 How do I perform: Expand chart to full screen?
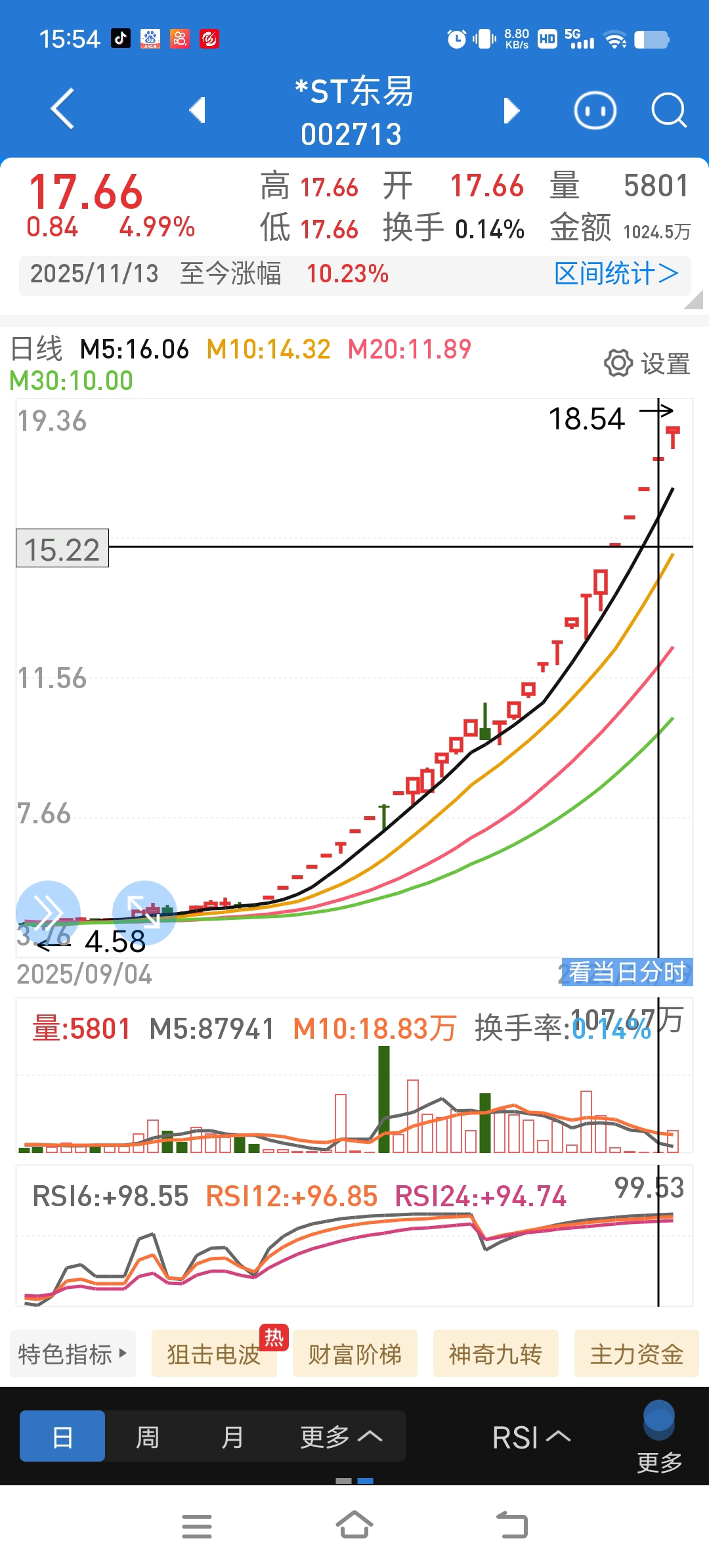(x=144, y=913)
